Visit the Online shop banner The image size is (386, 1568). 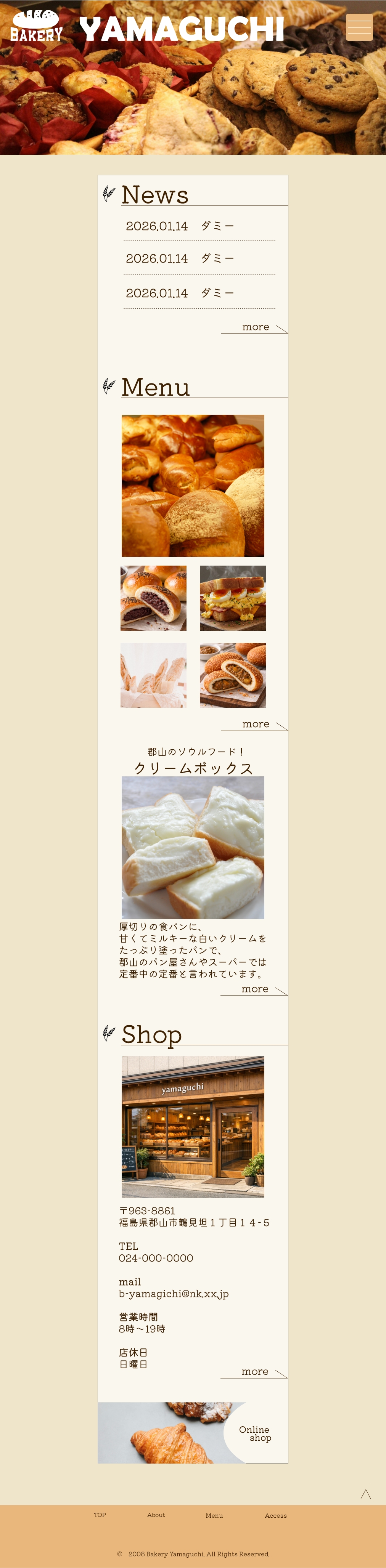[x=254, y=1433]
